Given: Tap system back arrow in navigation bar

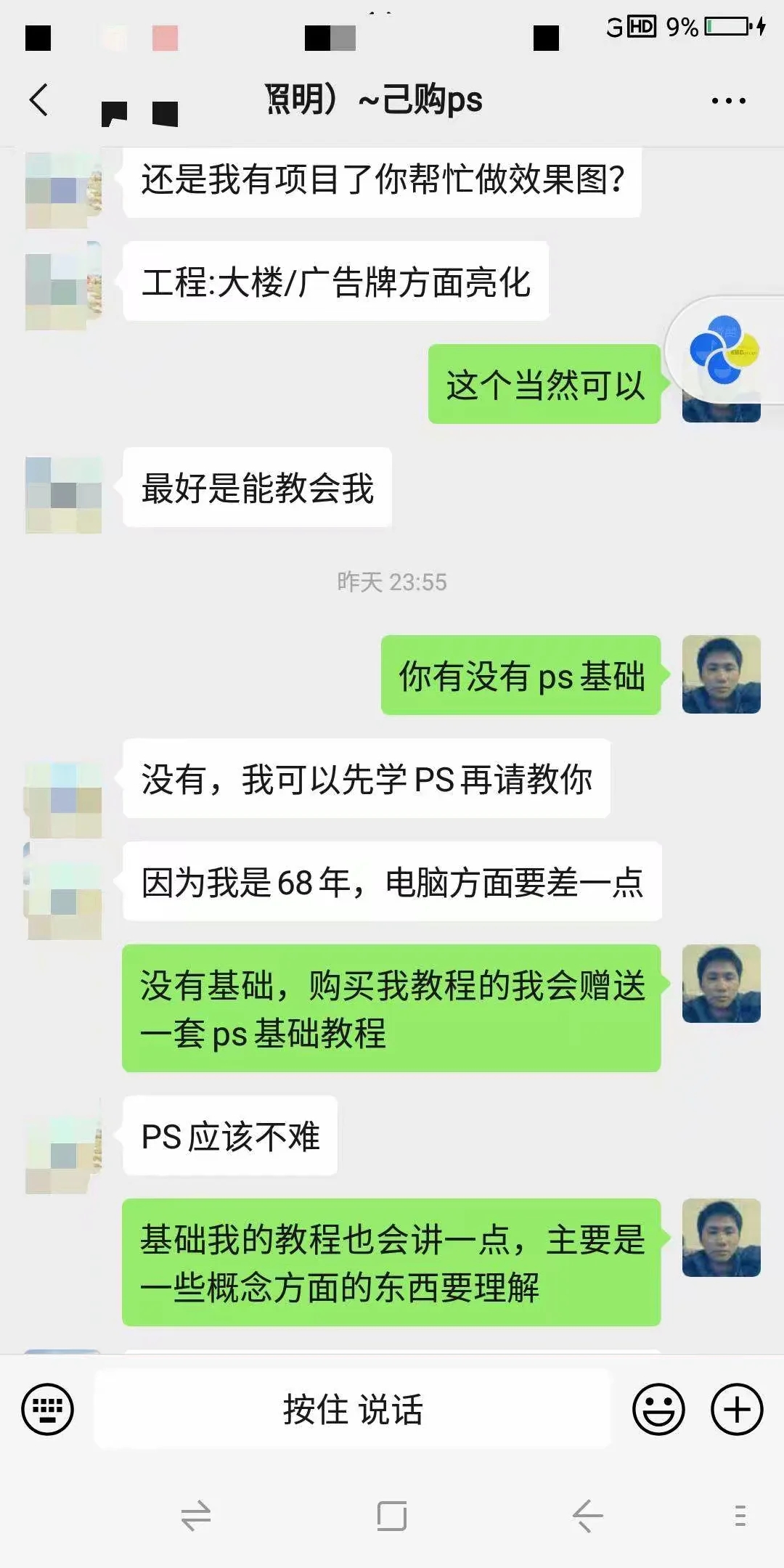Looking at the screenshot, I should click(x=587, y=1516).
